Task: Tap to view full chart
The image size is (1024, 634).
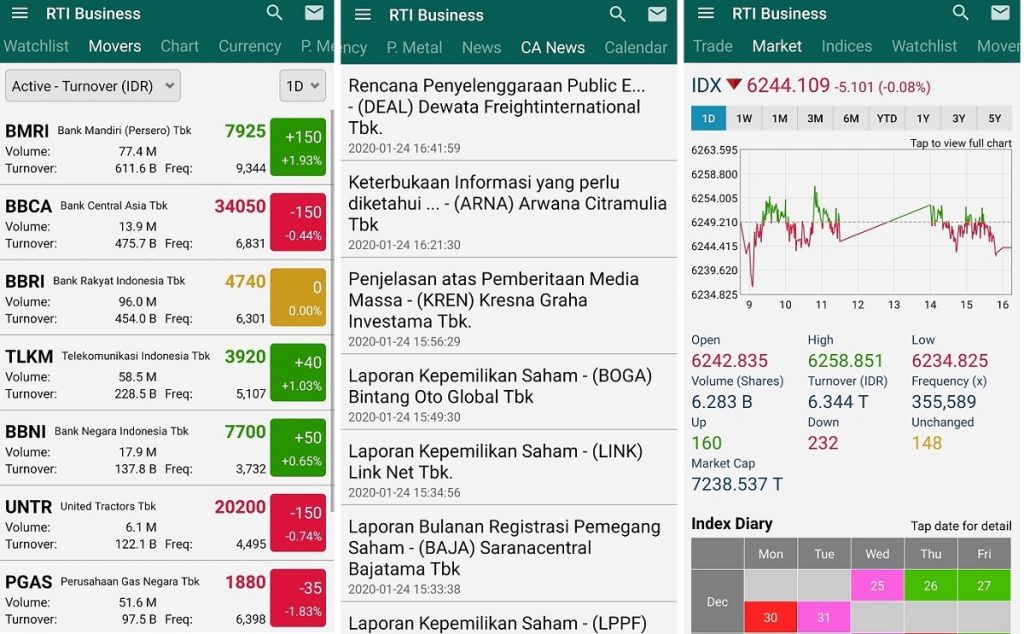Action: tap(960, 143)
